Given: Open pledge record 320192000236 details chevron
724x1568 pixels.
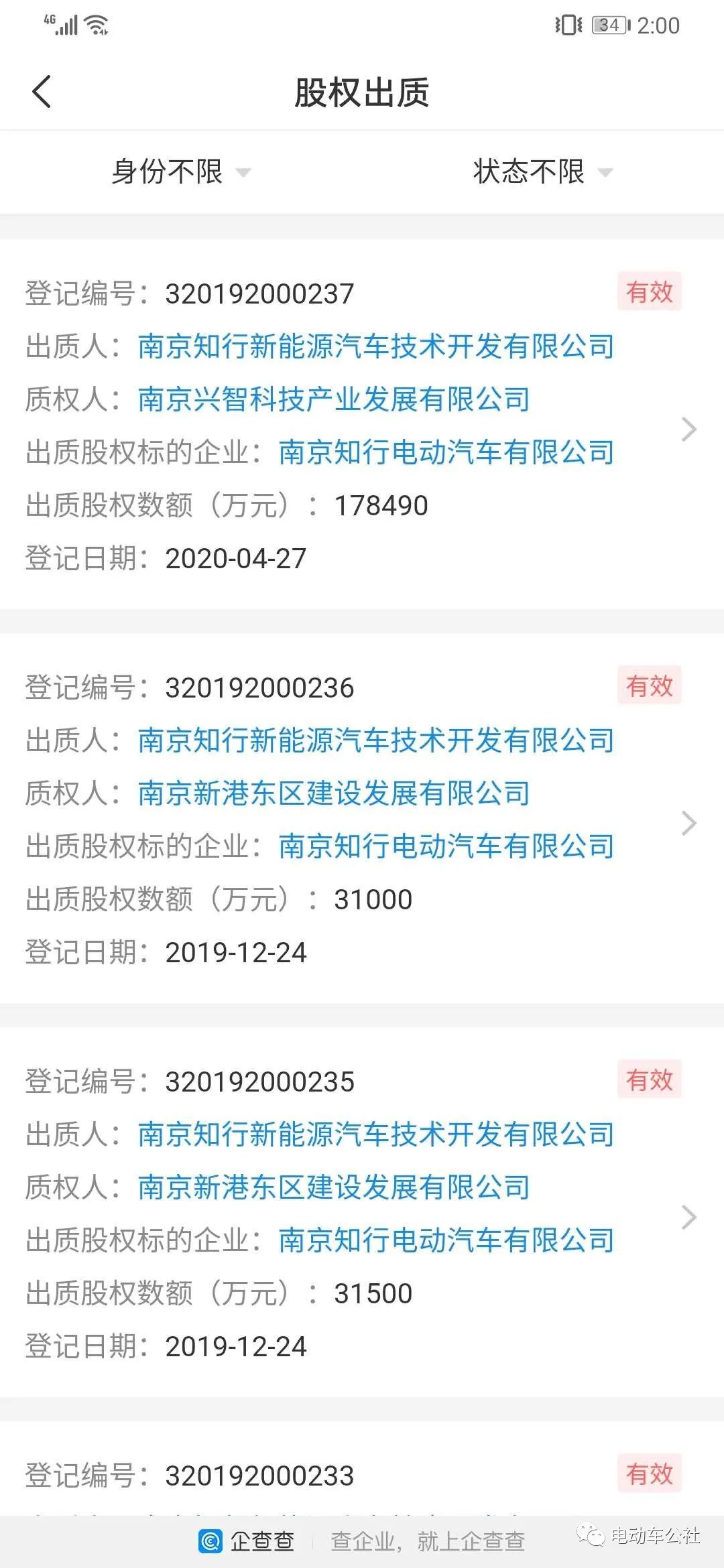Looking at the screenshot, I should point(689,823).
